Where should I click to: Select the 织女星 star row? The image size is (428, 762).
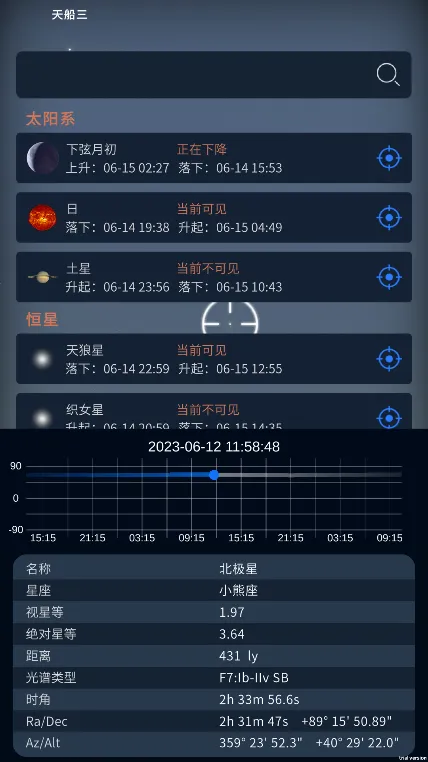click(214, 411)
